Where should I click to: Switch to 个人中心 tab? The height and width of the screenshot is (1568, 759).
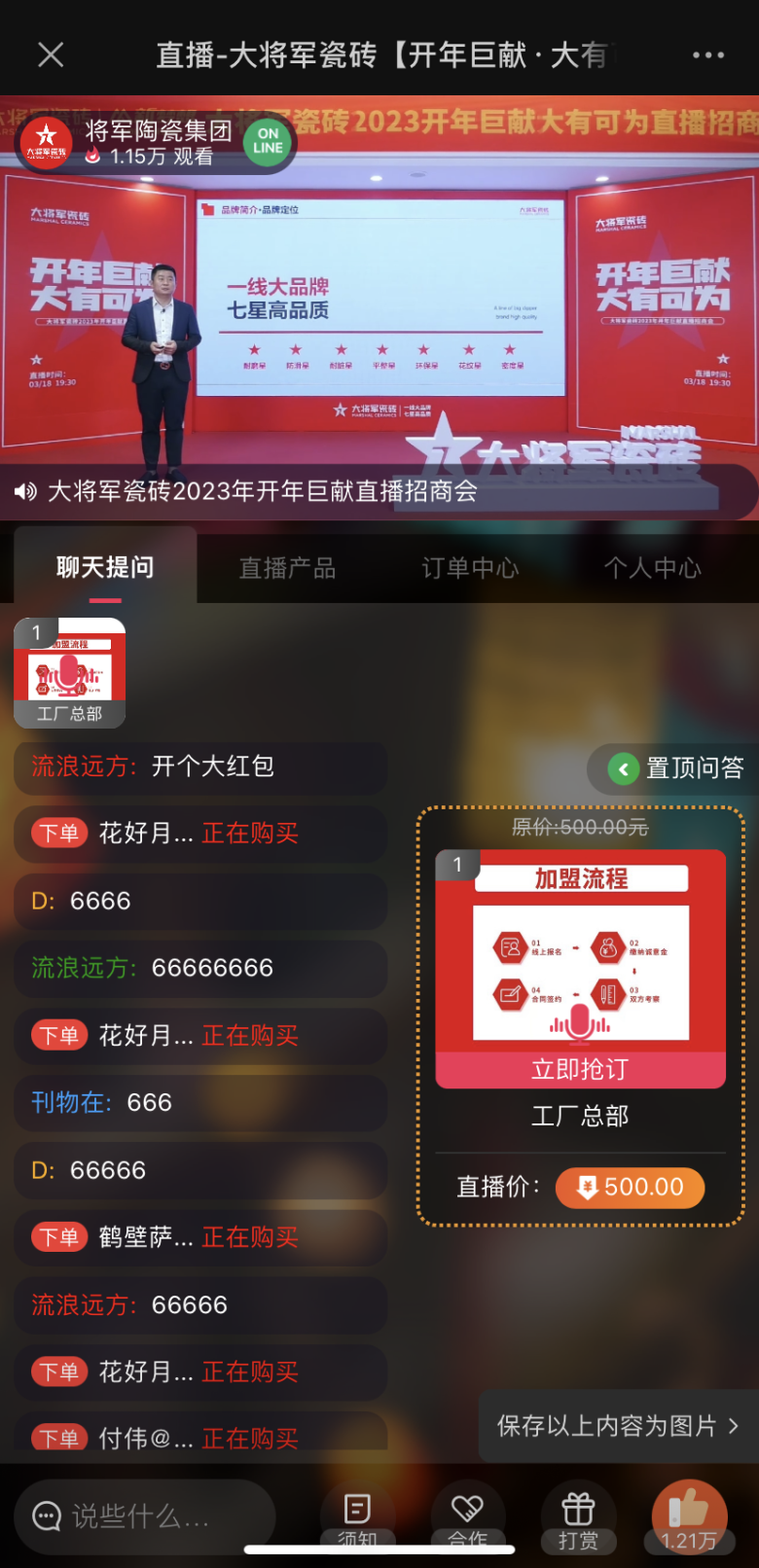pyautogui.click(x=652, y=568)
